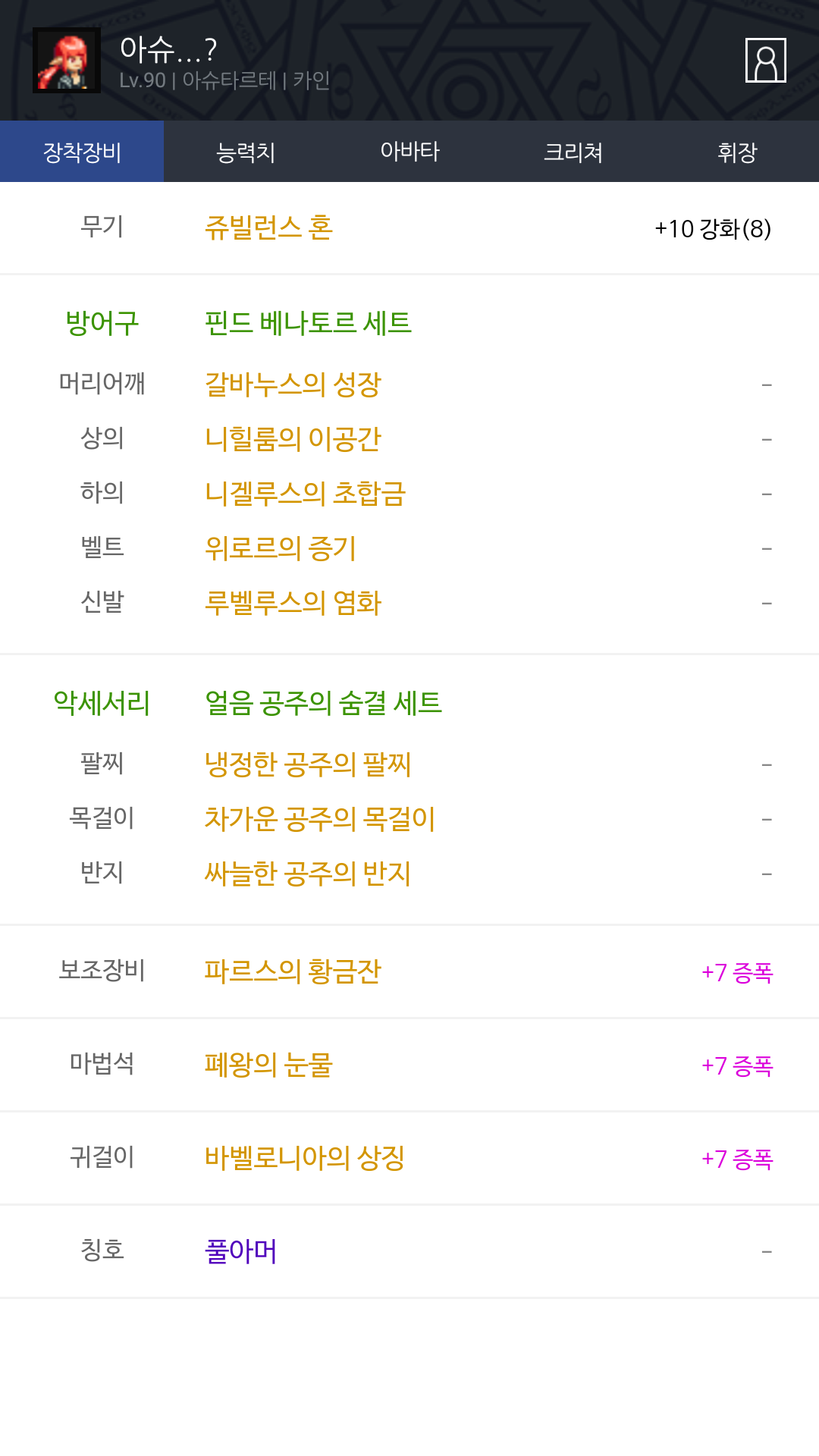View the 폐왕의 눈물 magic stone
The width and height of the screenshot is (819, 1456).
[268, 1065]
